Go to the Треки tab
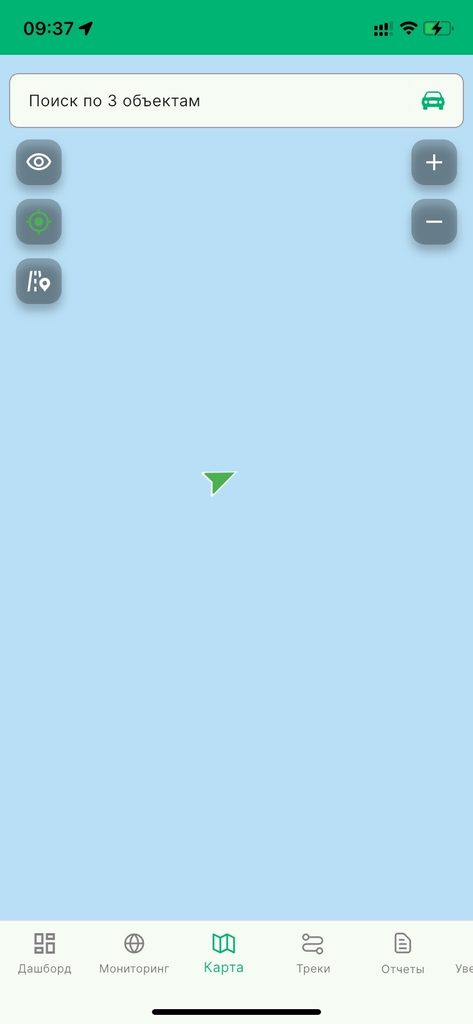 click(x=313, y=953)
